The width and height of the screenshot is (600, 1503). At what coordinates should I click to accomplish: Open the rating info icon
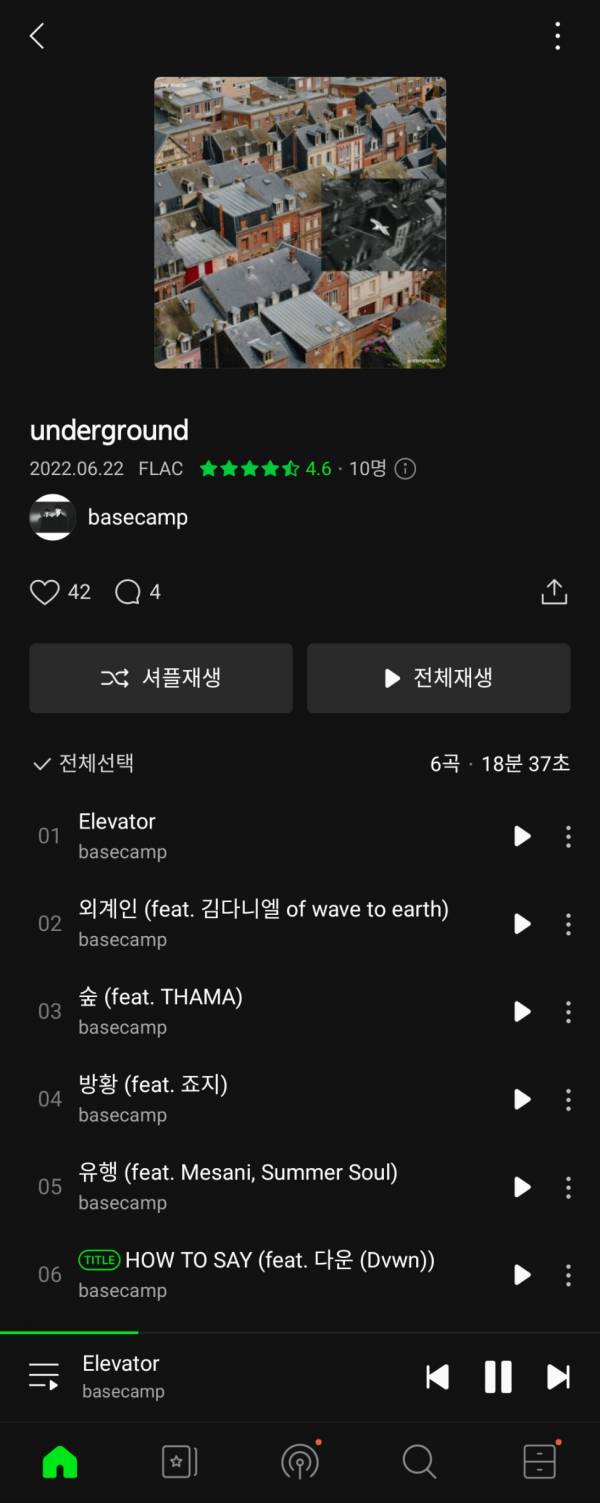(405, 469)
